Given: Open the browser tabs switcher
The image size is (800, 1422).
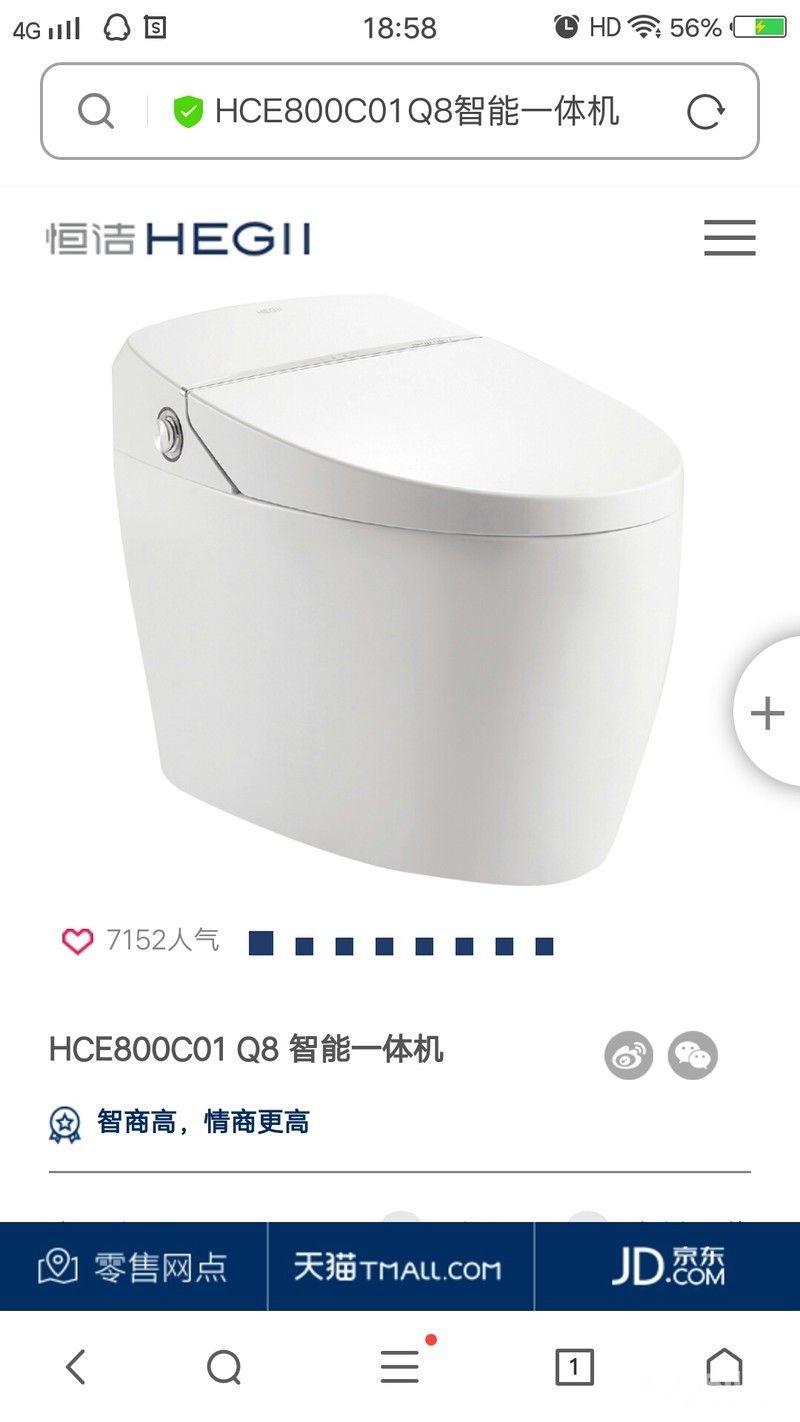Looking at the screenshot, I should click(574, 1366).
